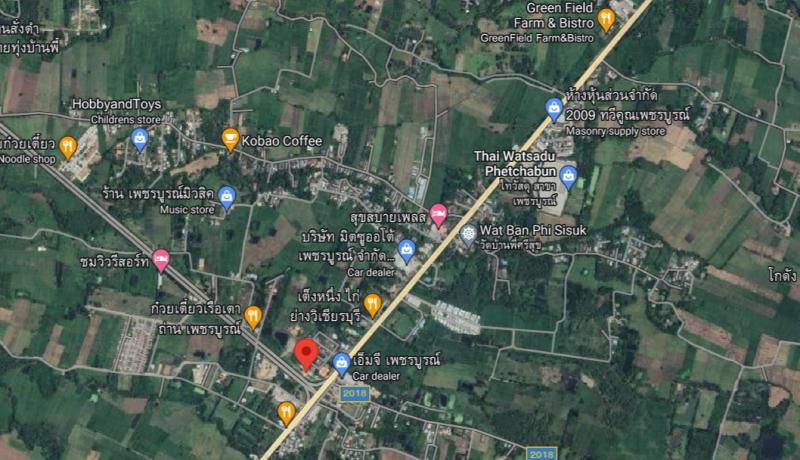Select the HobbyandToys childrens store pin
The height and width of the screenshot is (460, 800).
[139, 139]
